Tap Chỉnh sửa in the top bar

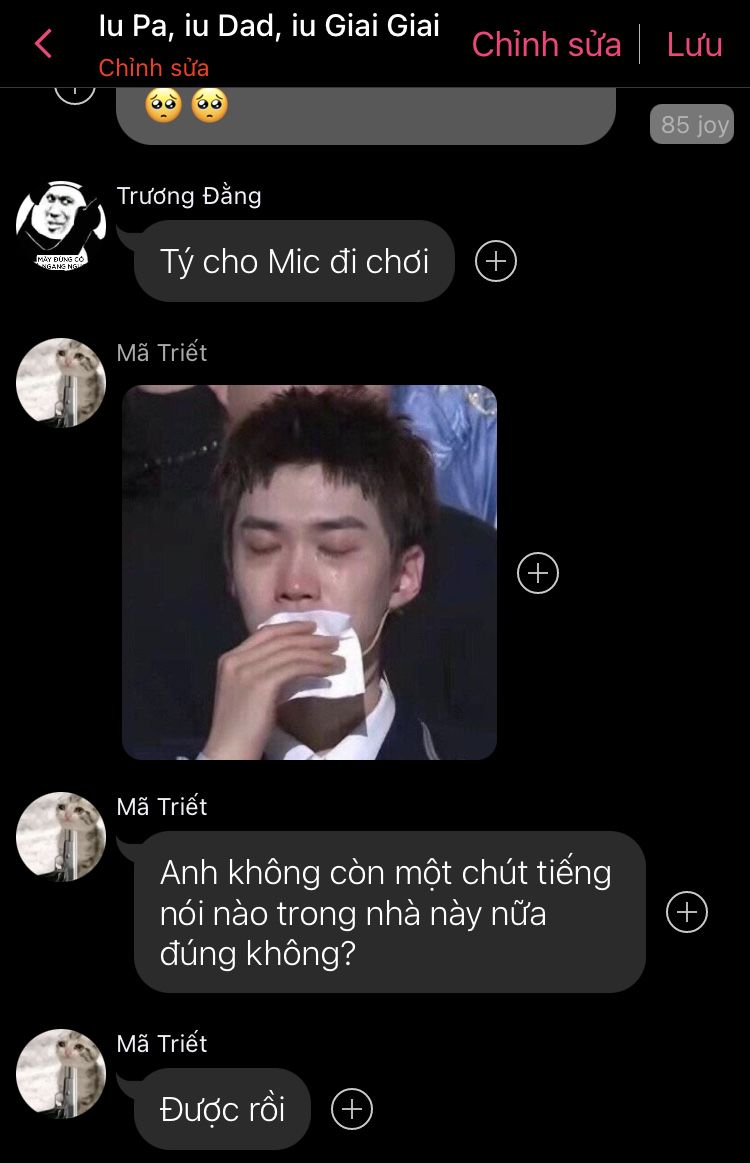pyautogui.click(x=546, y=44)
